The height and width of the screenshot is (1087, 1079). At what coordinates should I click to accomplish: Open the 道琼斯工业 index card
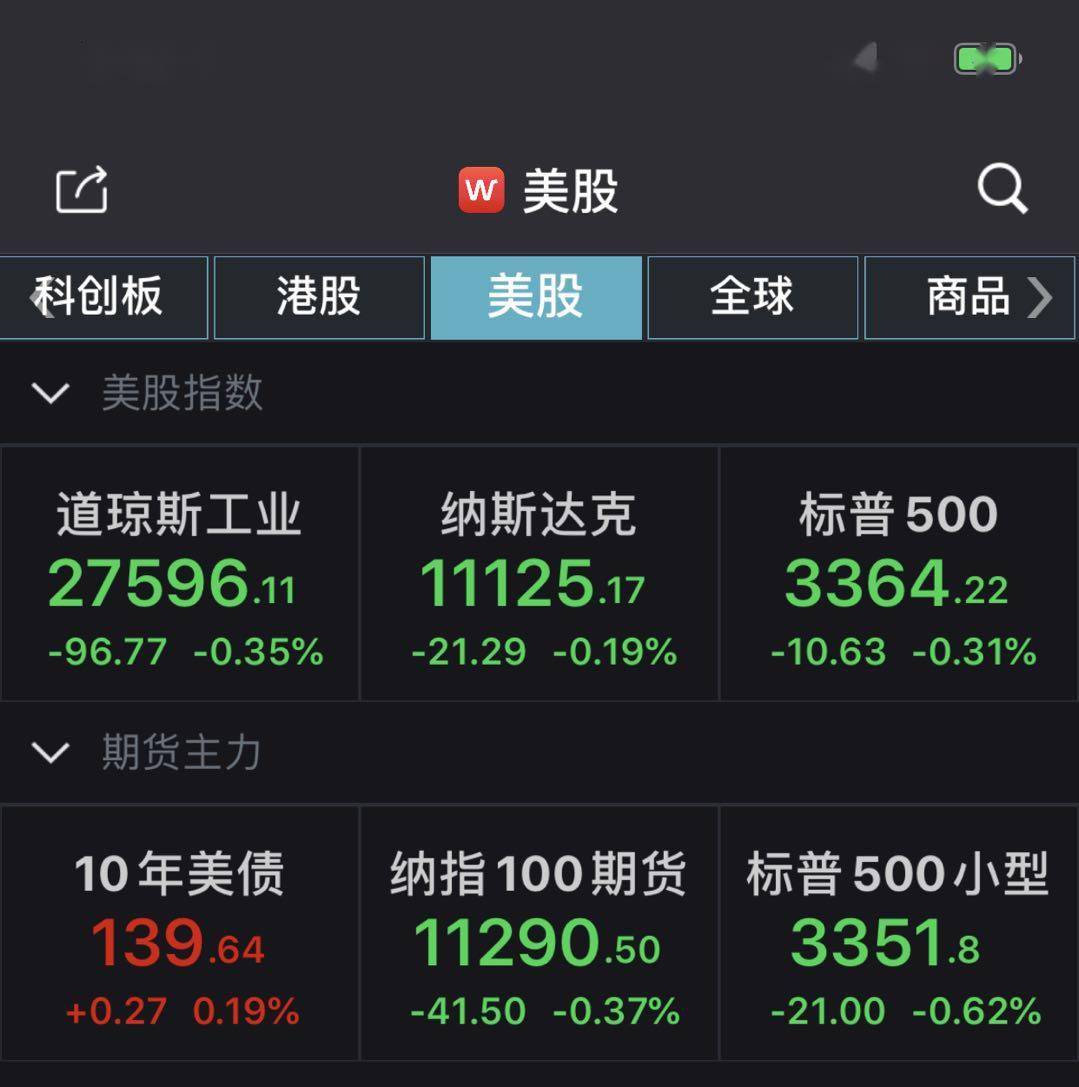click(x=180, y=575)
